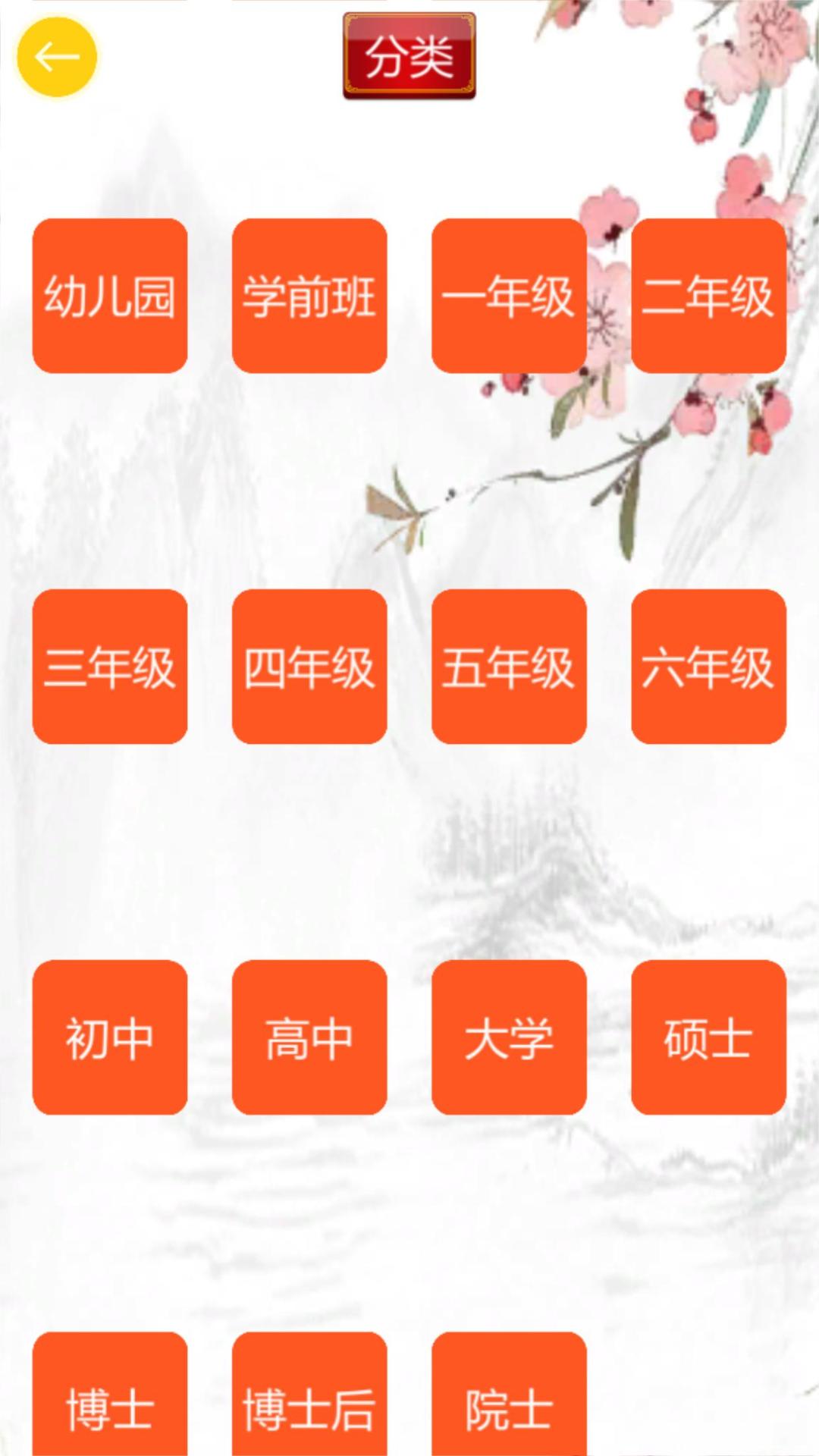Open the 大学 category
This screenshot has width=819, height=1456.
[509, 1037]
